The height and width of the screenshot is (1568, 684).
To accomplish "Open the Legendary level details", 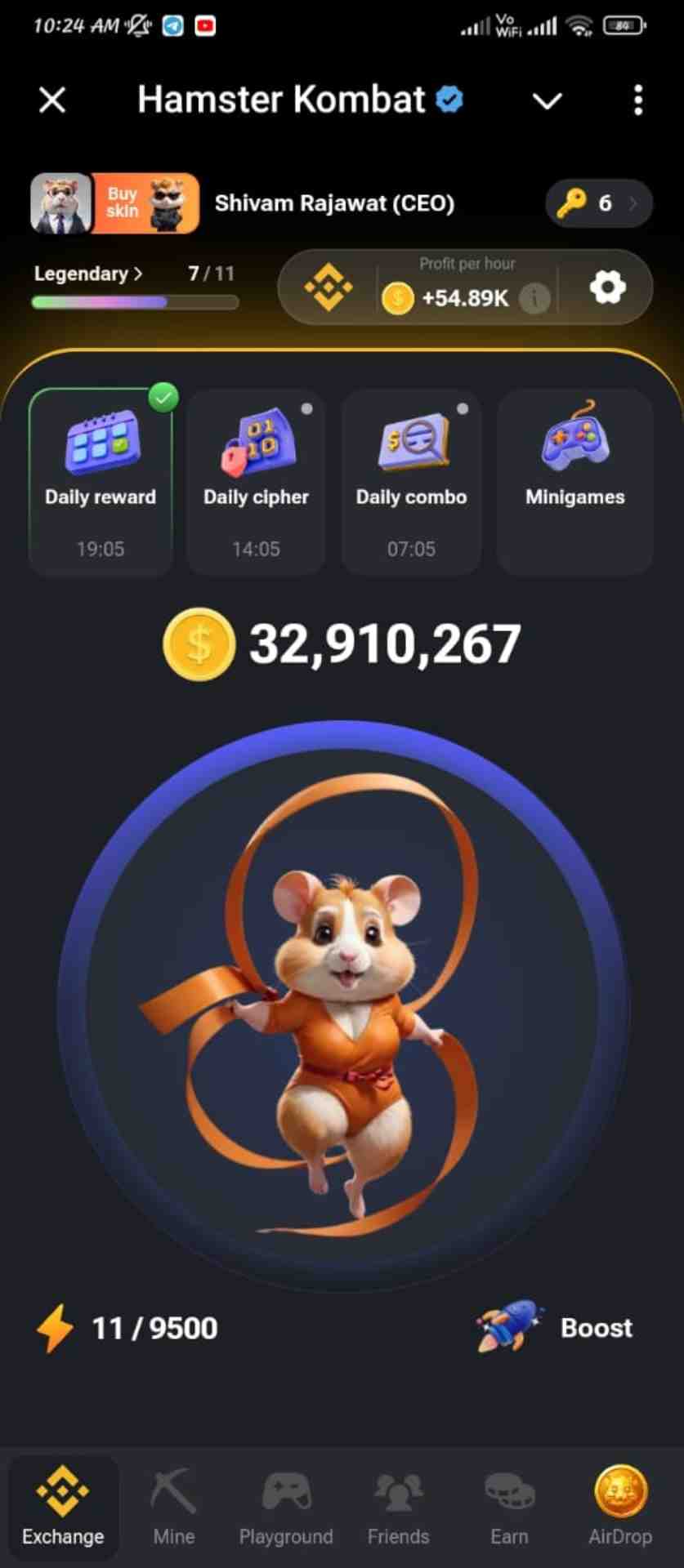I will click(88, 274).
